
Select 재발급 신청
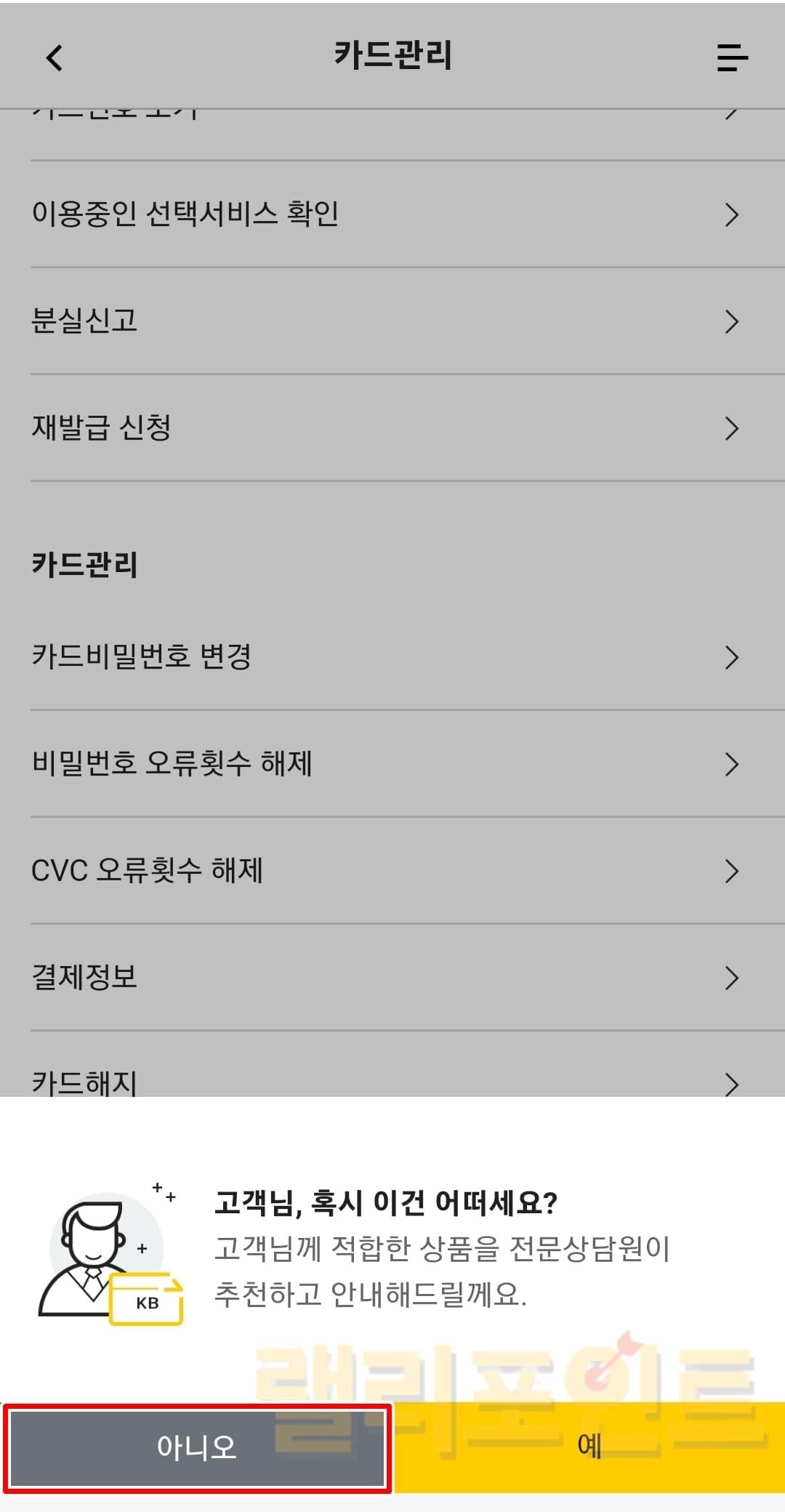click(392, 427)
